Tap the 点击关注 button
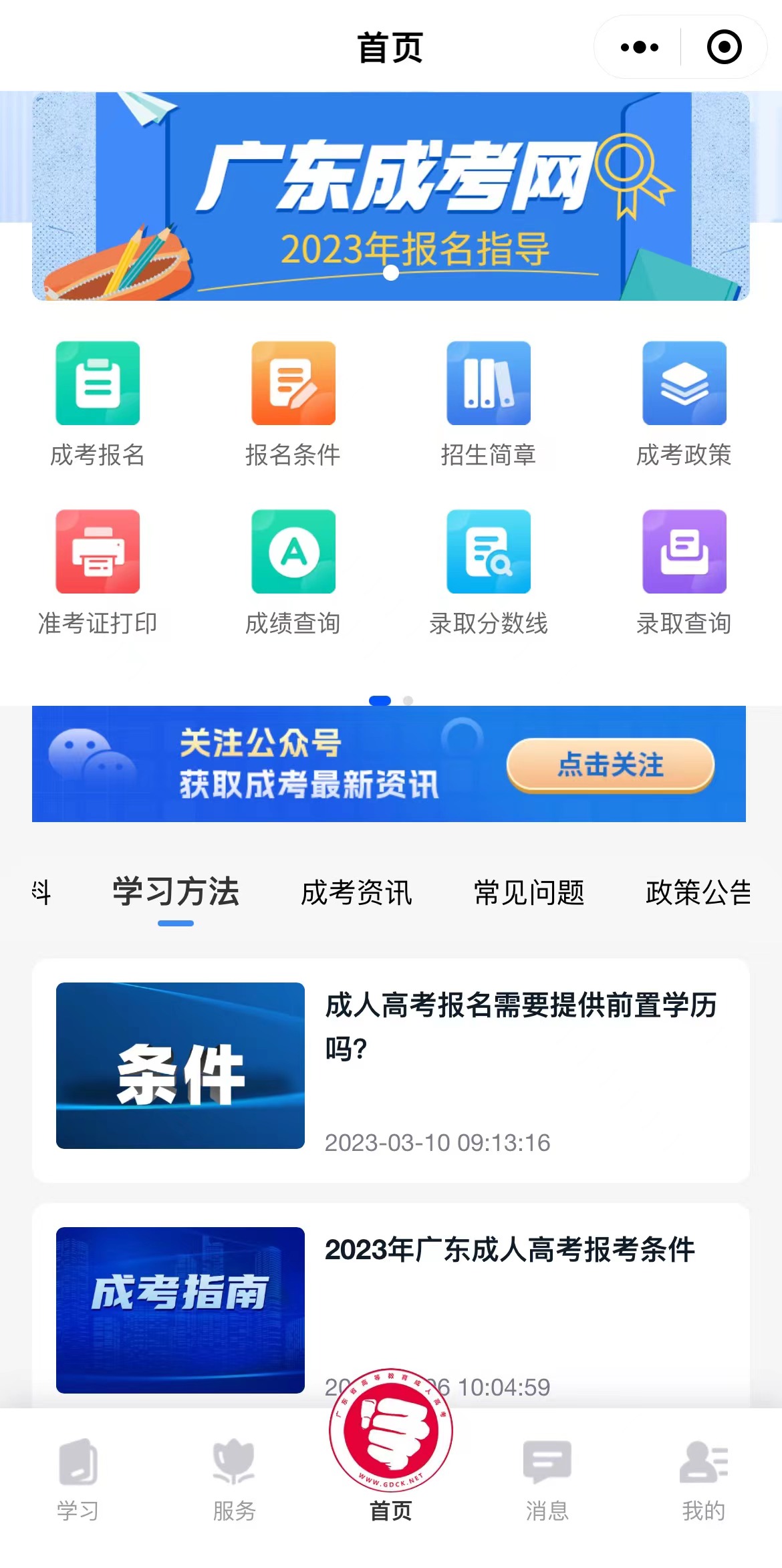This screenshot has width=782, height=1568. [610, 765]
